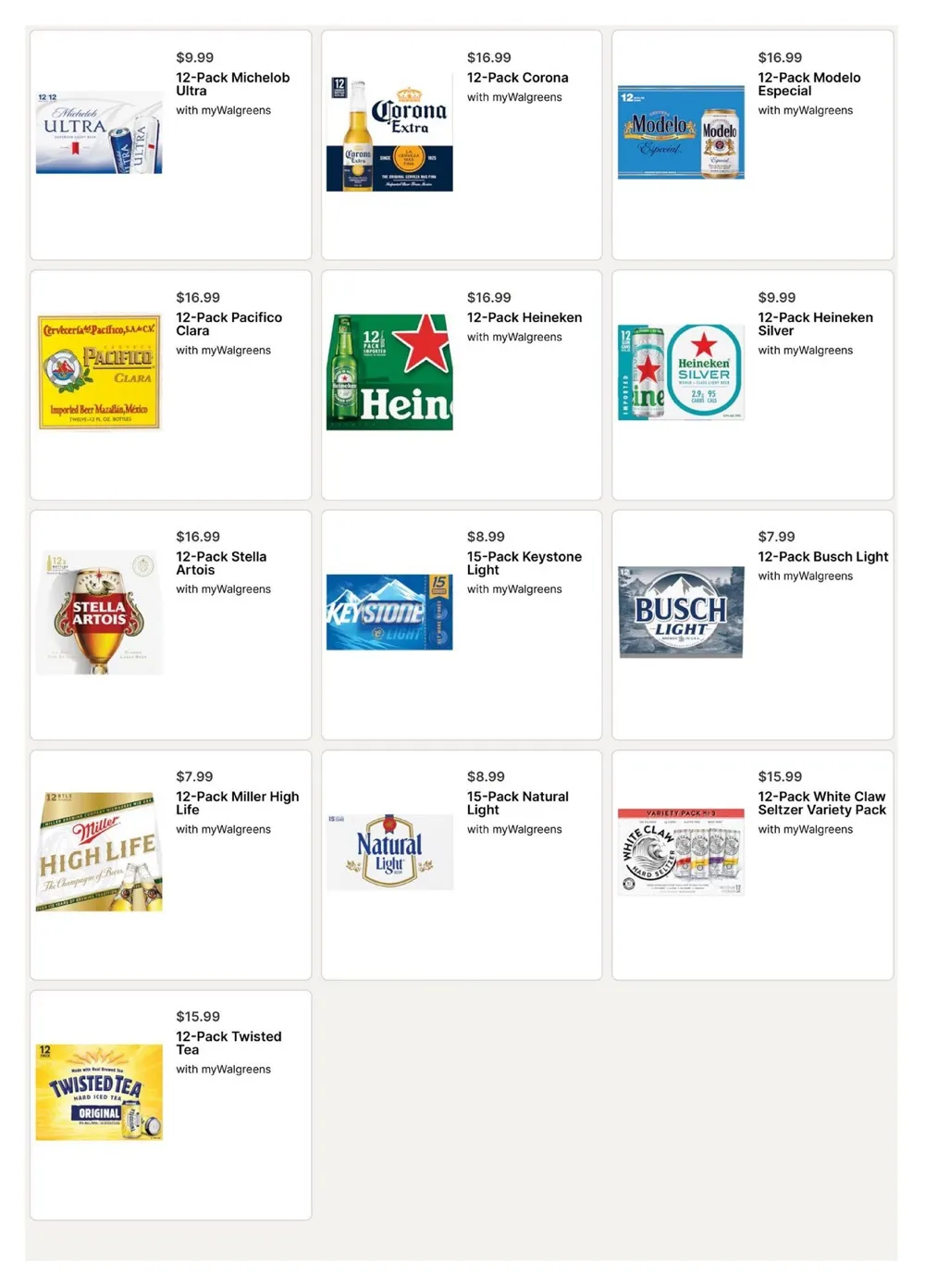The width and height of the screenshot is (925, 1288).
Task: Open the Natural Light product photo
Action: pyautogui.click(x=388, y=851)
